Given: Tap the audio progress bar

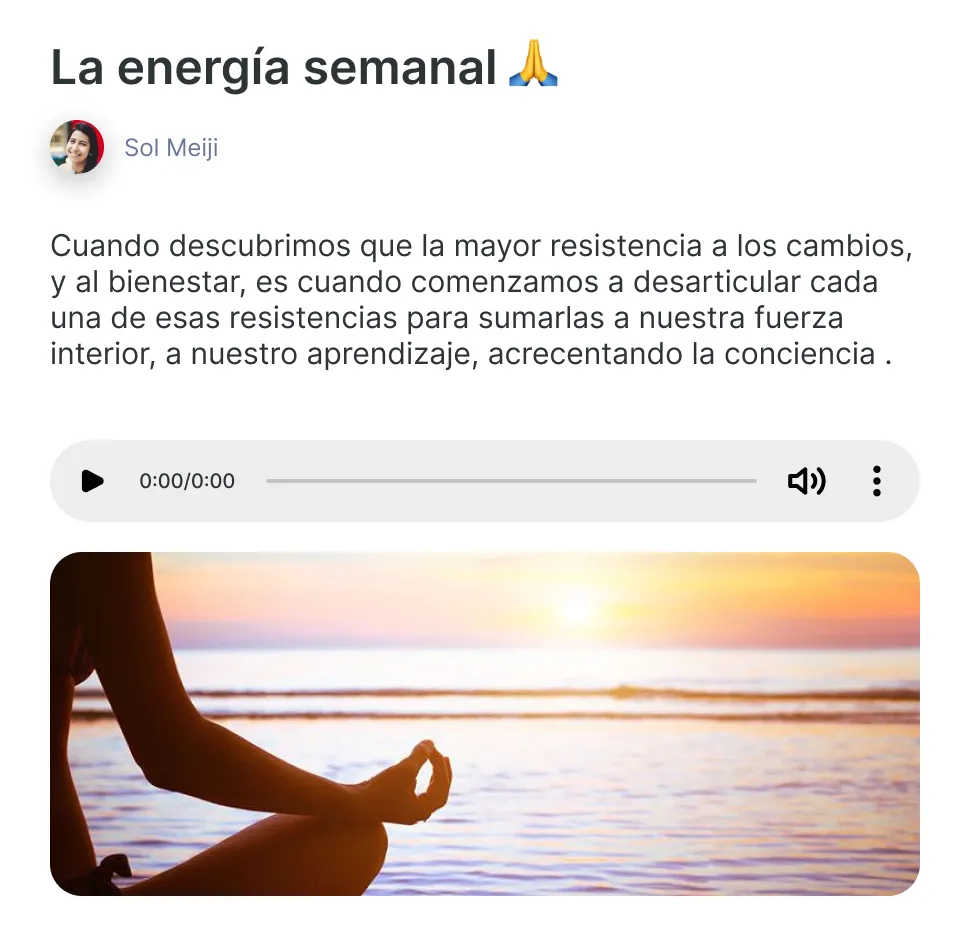Looking at the screenshot, I should pos(510,481).
